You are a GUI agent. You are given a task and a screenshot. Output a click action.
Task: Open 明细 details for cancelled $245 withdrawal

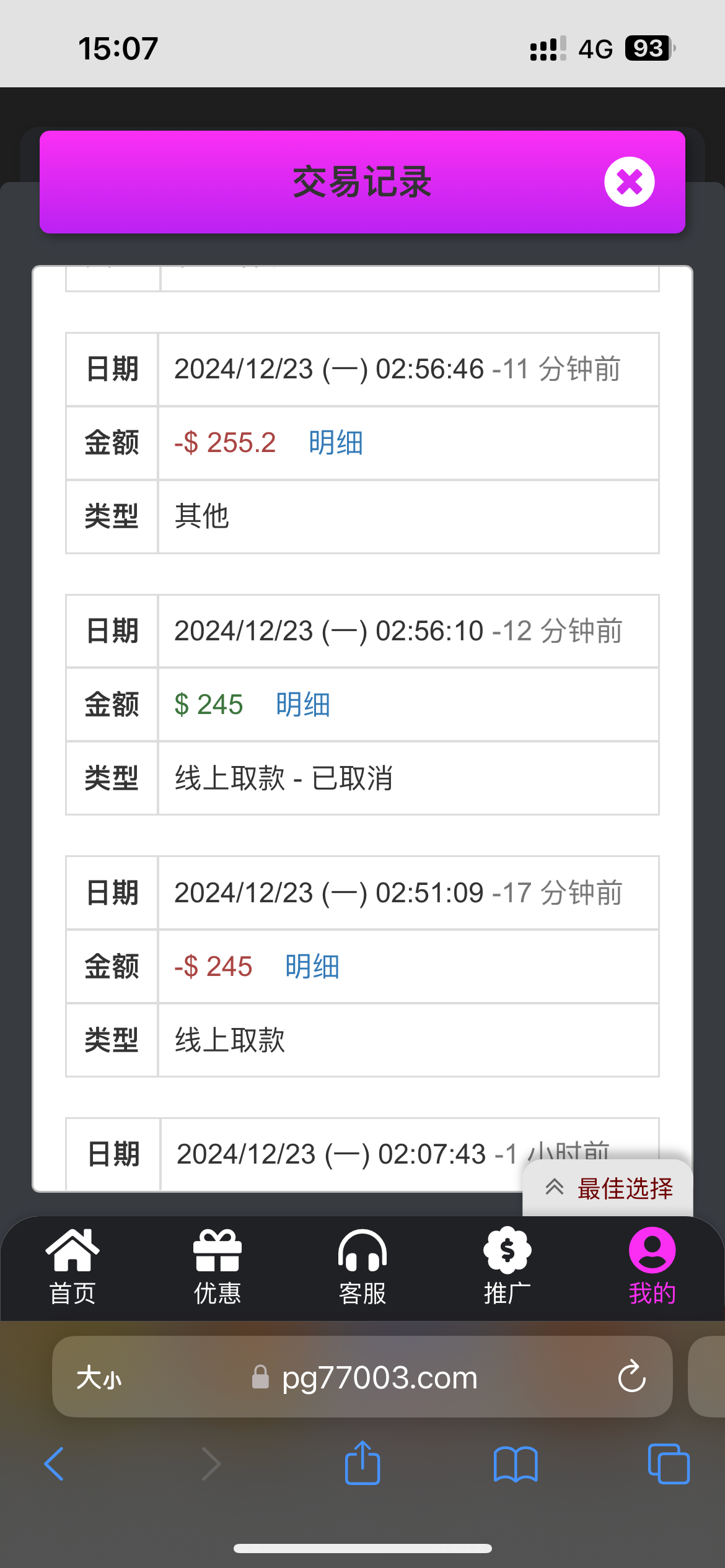[x=302, y=705]
